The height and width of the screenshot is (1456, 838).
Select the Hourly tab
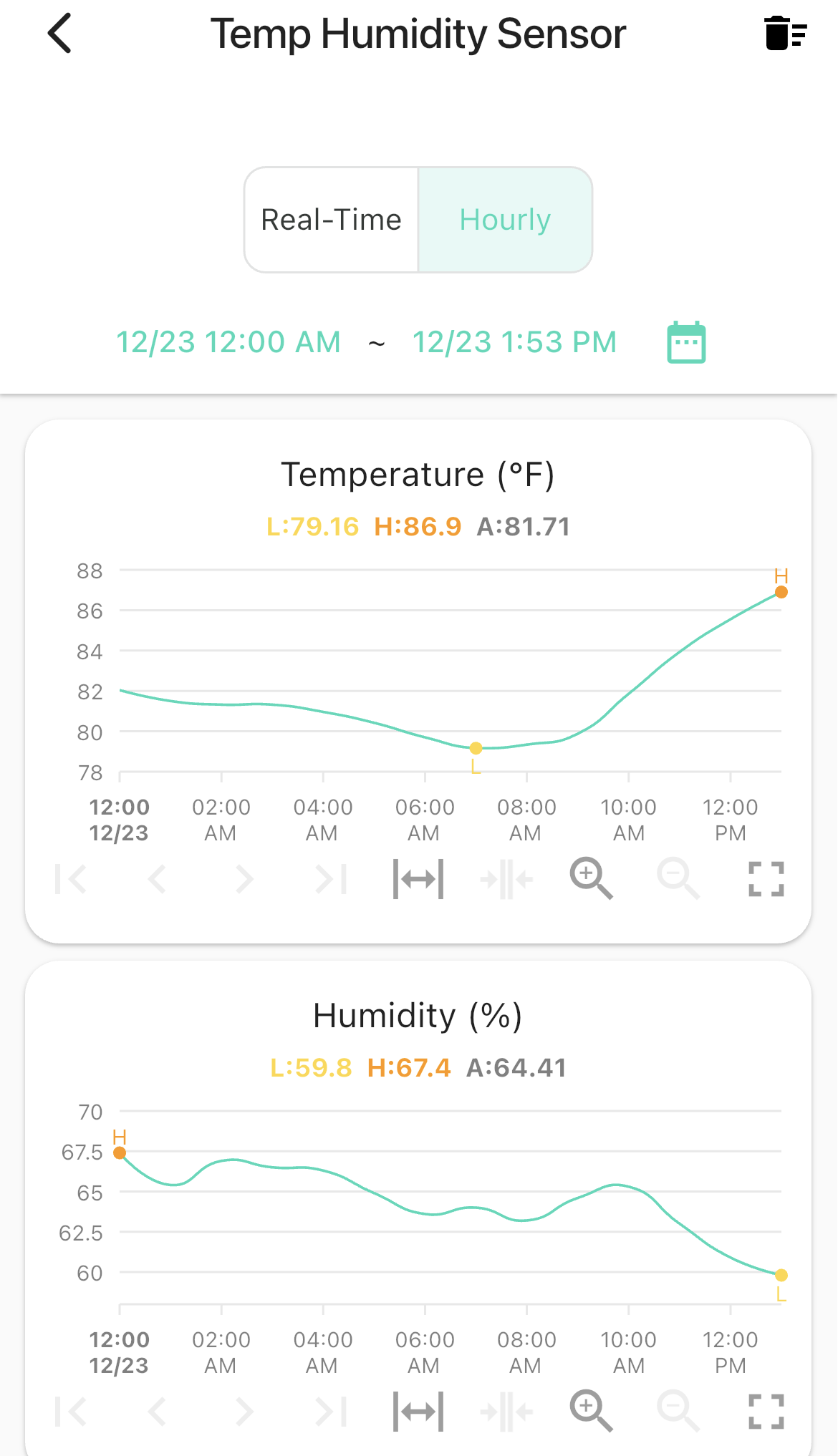pyautogui.click(x=505, y=220)
